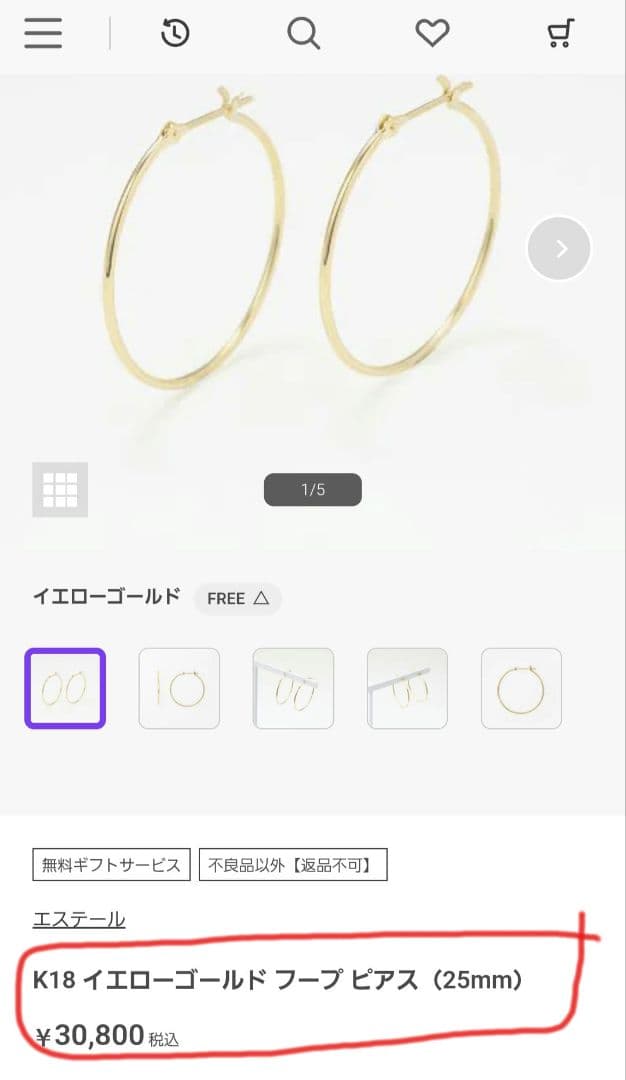Select third thumbnail of hanging earrings
Image resolution: width=626 pixels, height=1080 pixels.
point(293,688)
